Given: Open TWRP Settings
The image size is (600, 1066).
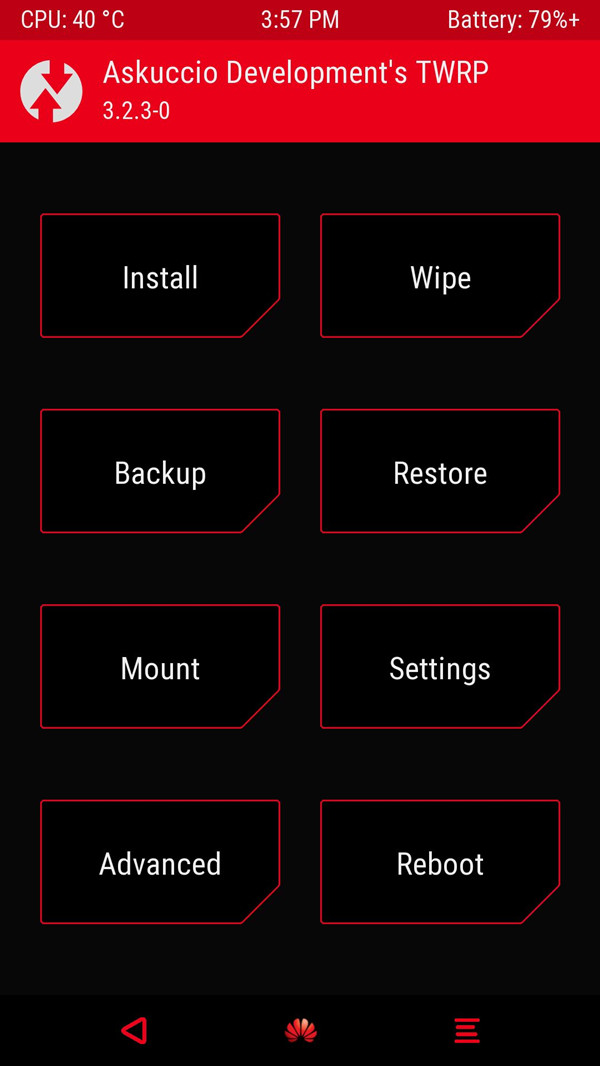Looking at the screenshot, I should [x=440, y=667].
